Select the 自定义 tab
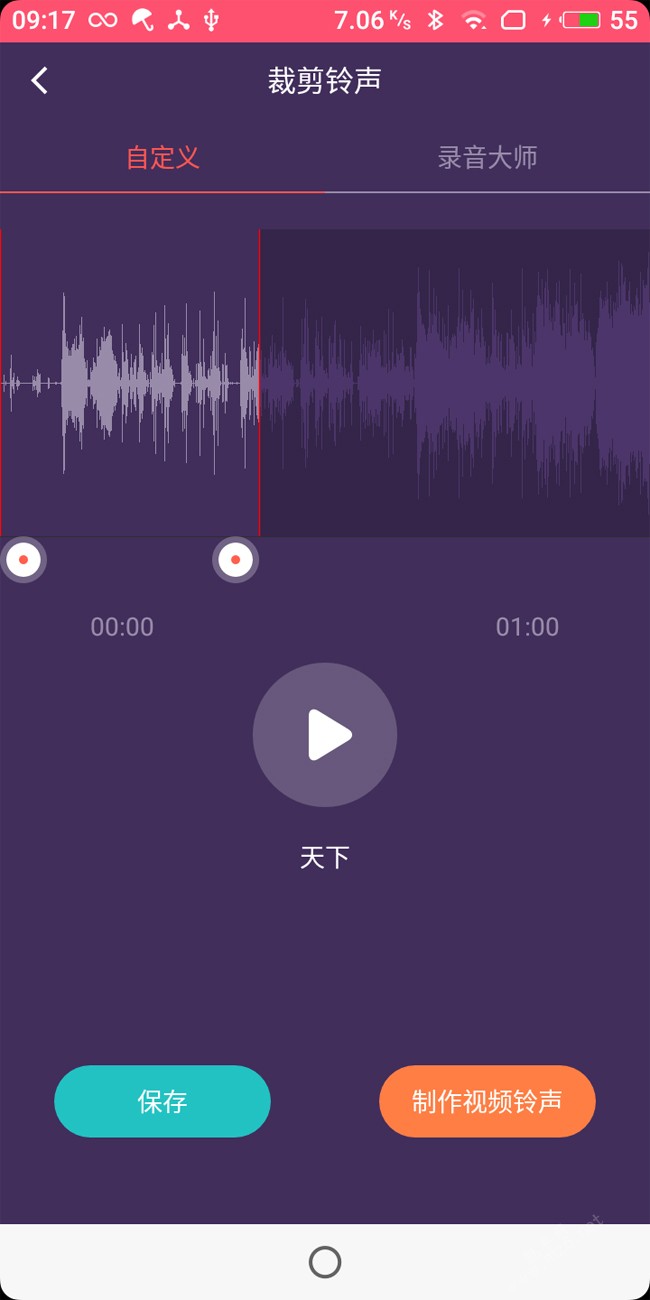The width and height of the screenshot is (650, 1300). pyautogui.click(x=162, y=157)
